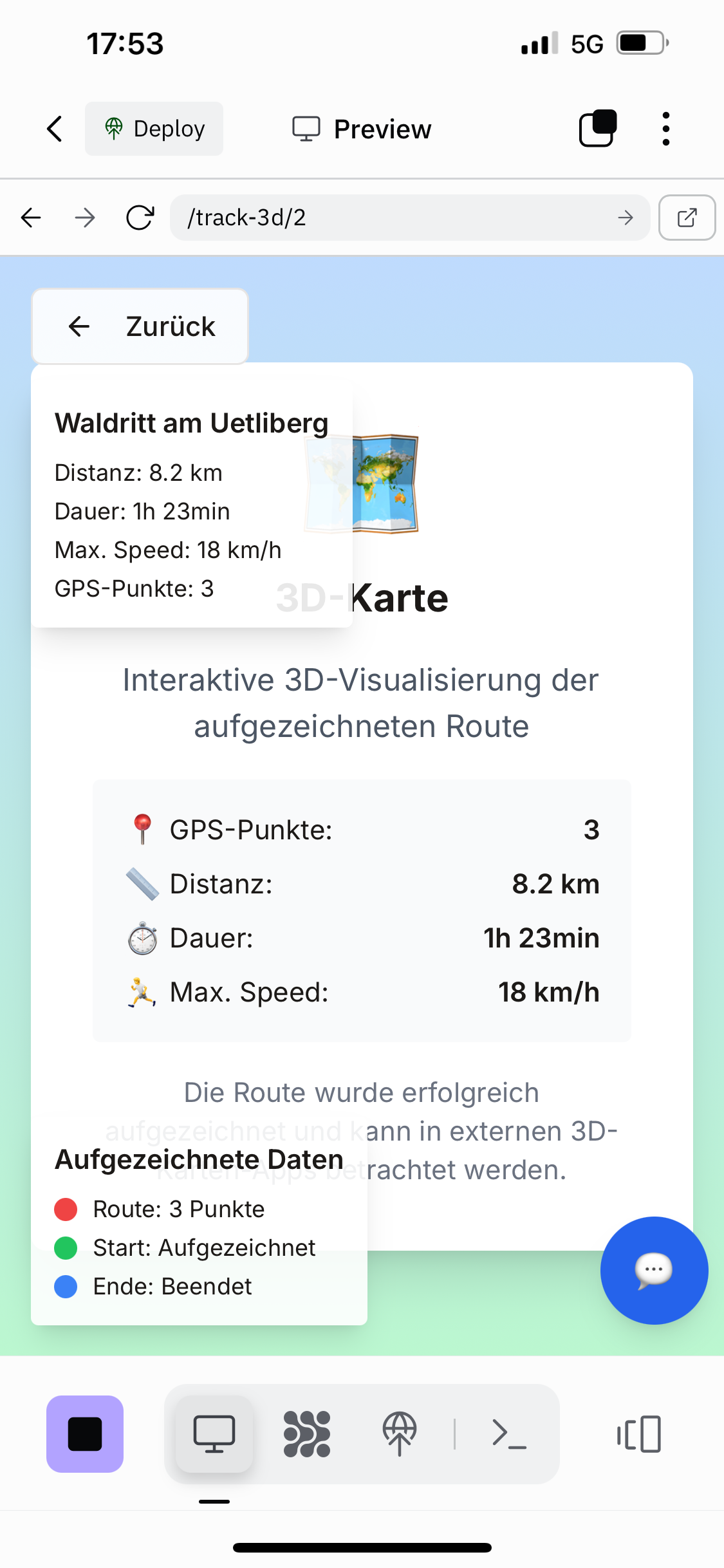
Task: Open the terminal console tab
Action: [509, 1433]
